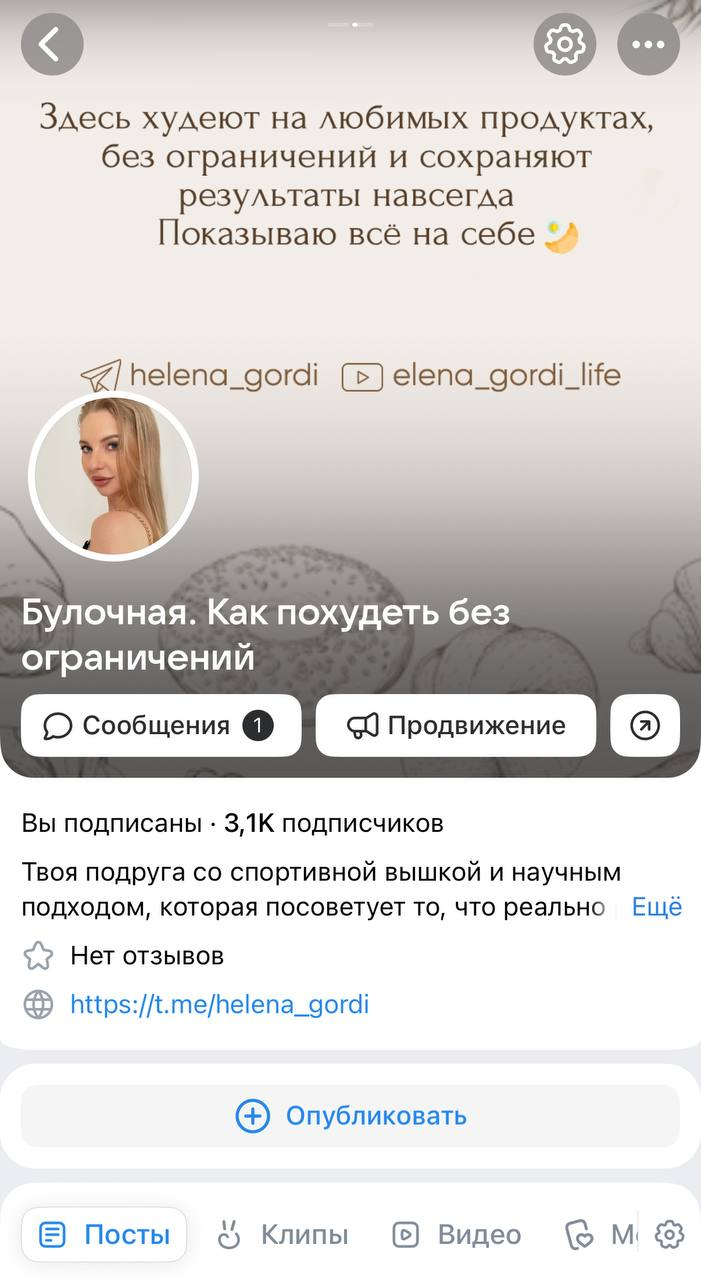Switch to the Видео tab
The height and width of the screenshot is (1280, 701).
457,1235
